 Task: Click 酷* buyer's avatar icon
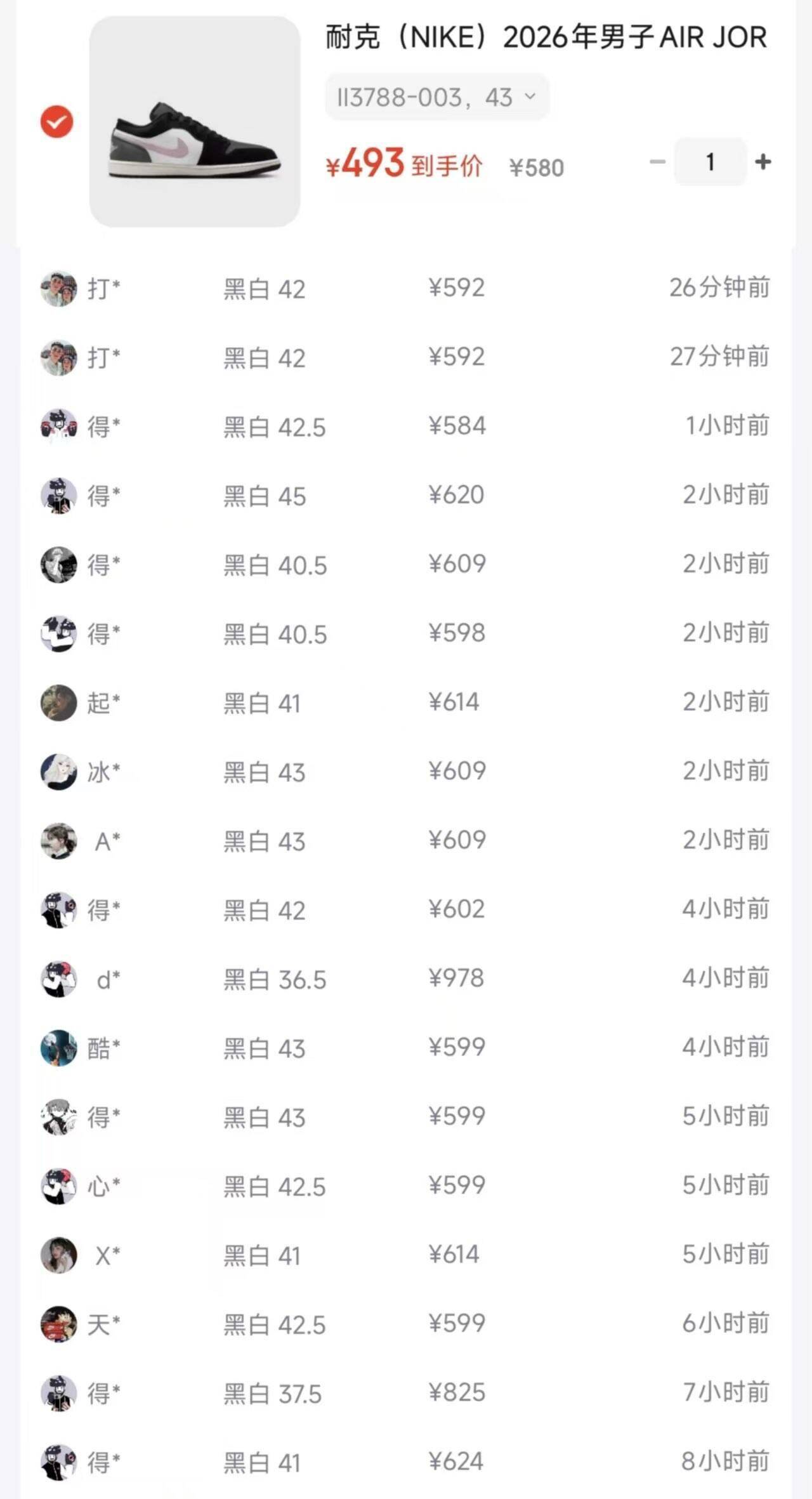click(58, 1048)
